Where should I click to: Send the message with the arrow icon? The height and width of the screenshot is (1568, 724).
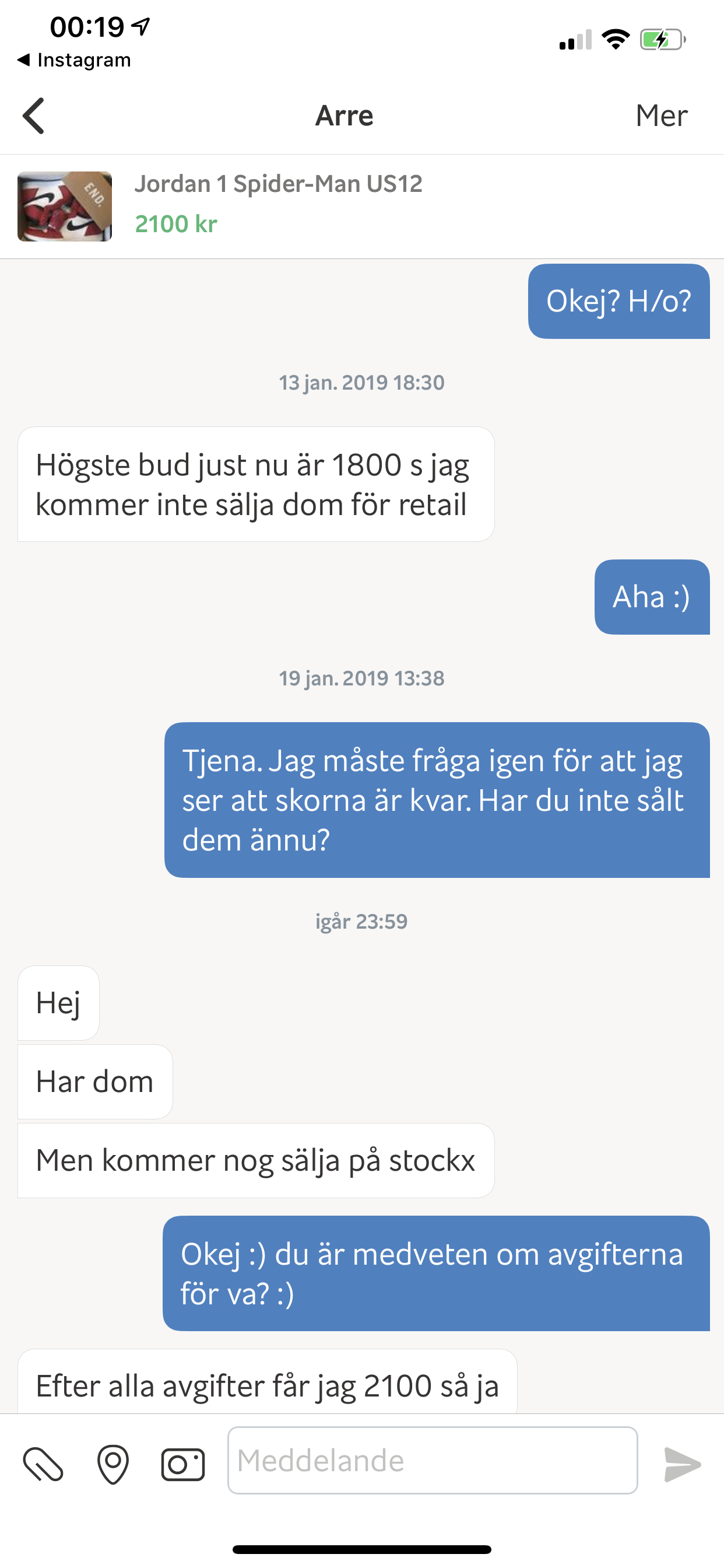click(683, 1464)
